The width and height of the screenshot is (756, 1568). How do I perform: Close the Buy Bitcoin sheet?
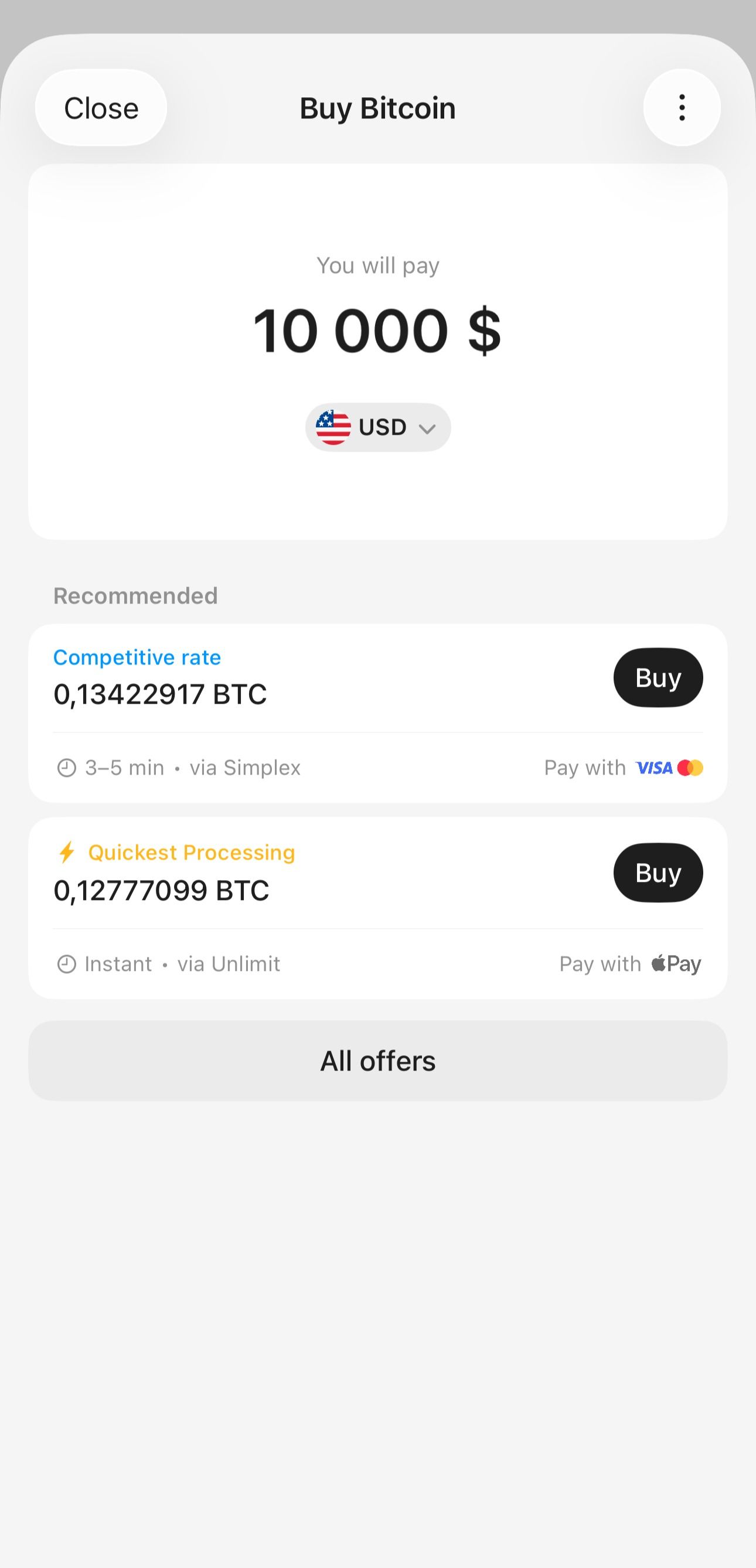101,108
